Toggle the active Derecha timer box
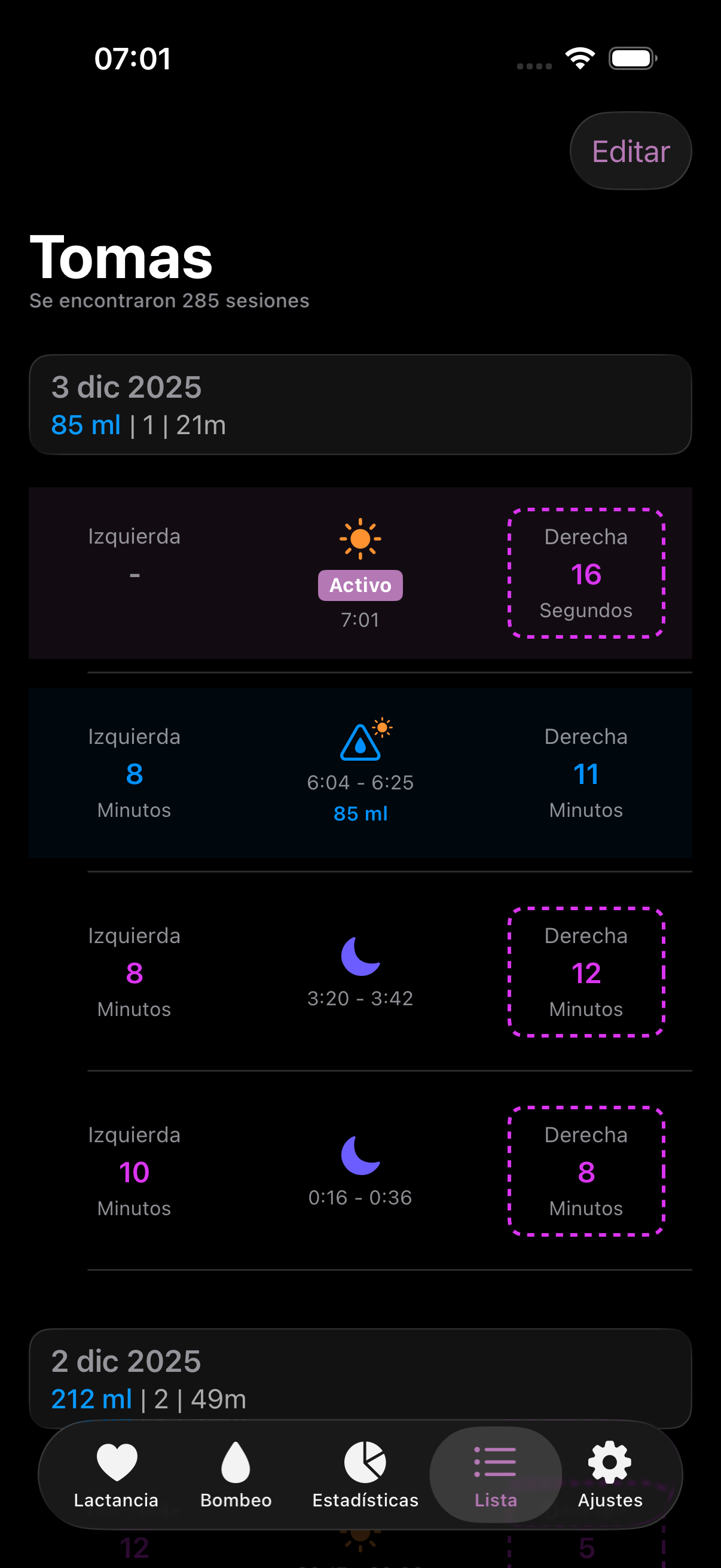This screenshot has height=1568, width=721. click(x=586, y=573)
